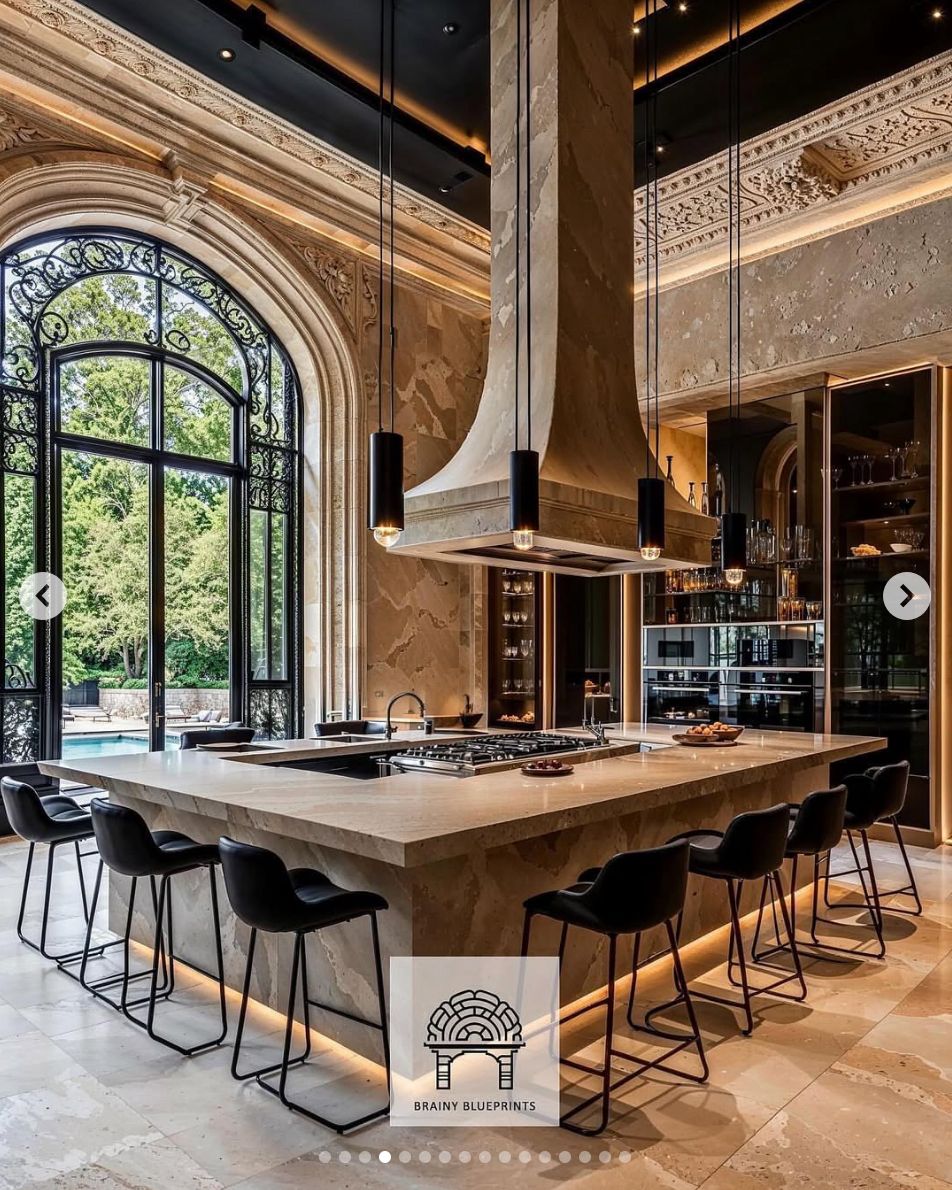The width and height of the screenshot is (952, 1190).
Task: Go to the previous carousel image
Action: [x=43, y=596]
